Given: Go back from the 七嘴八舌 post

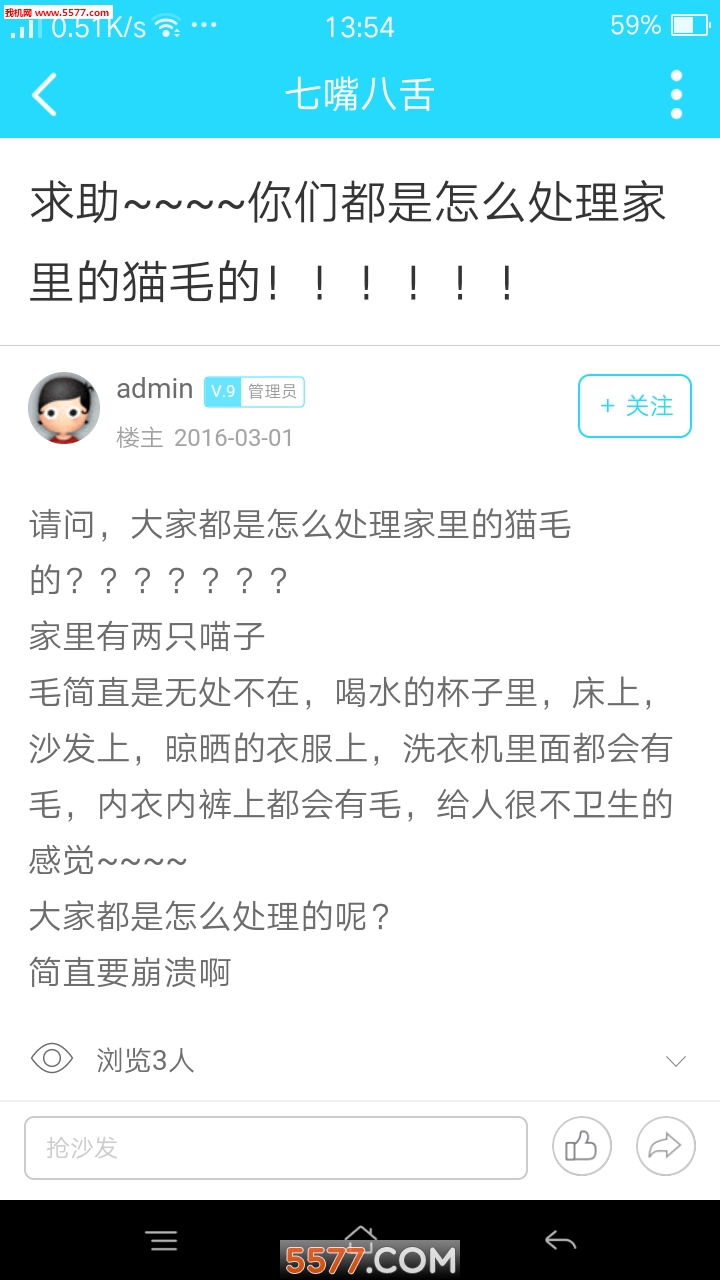Looking at the screenshot, I should tap(45, 95).
